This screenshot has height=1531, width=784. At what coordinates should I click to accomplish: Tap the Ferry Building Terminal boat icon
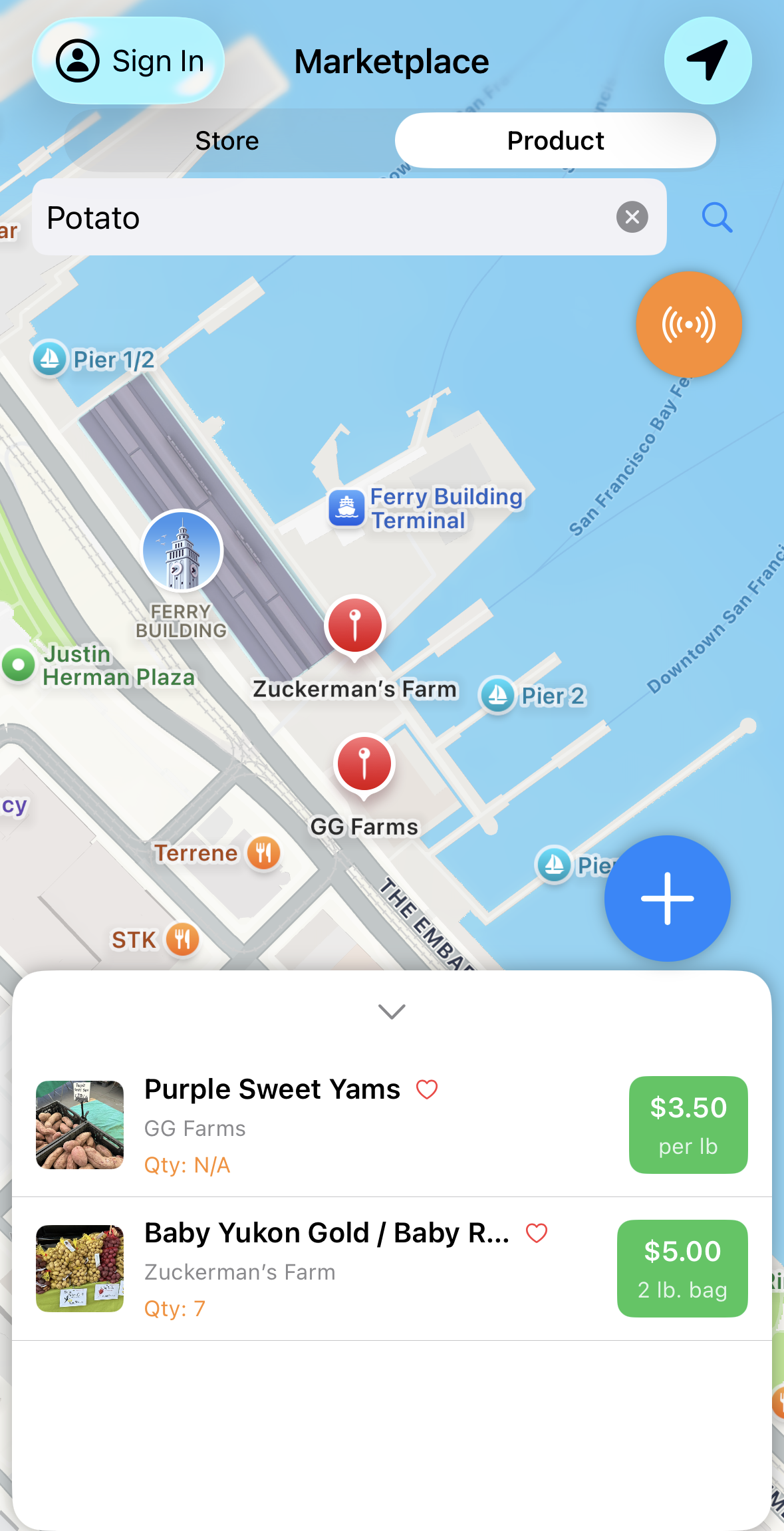(x=345, y=507)
